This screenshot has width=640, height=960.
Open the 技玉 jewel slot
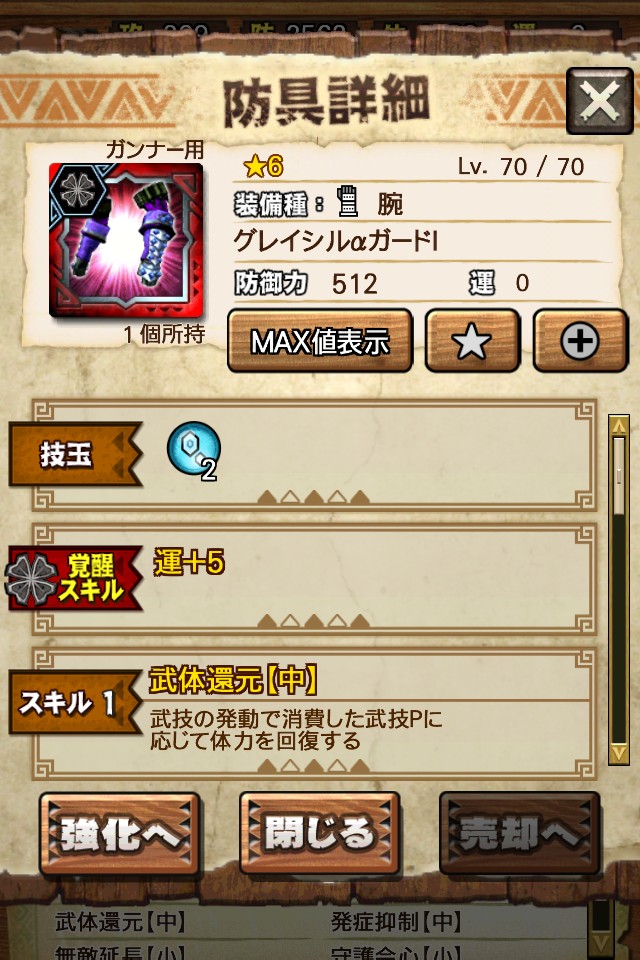point(194,450)
